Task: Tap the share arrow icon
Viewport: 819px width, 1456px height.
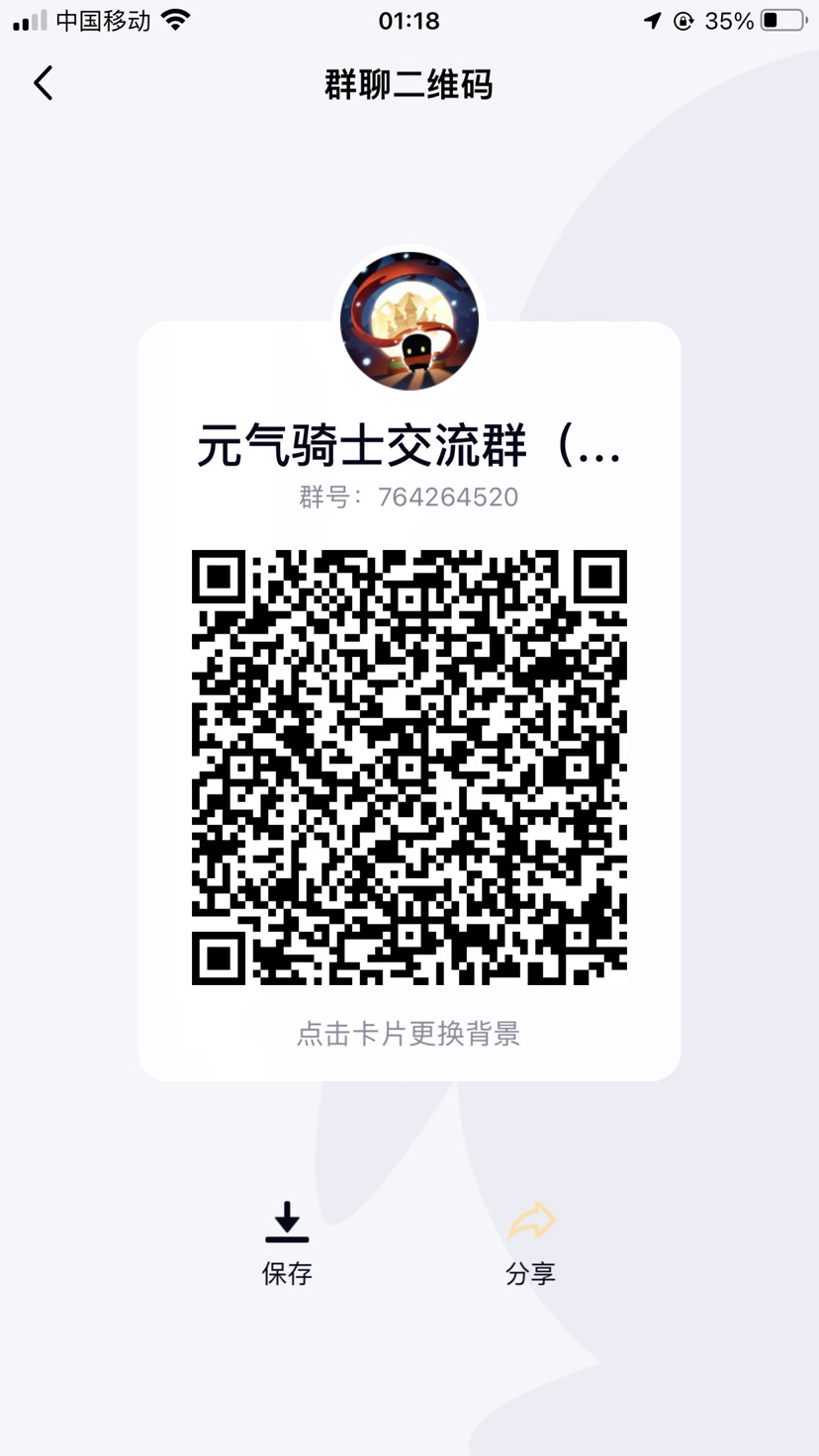Action: [531, 1221]
